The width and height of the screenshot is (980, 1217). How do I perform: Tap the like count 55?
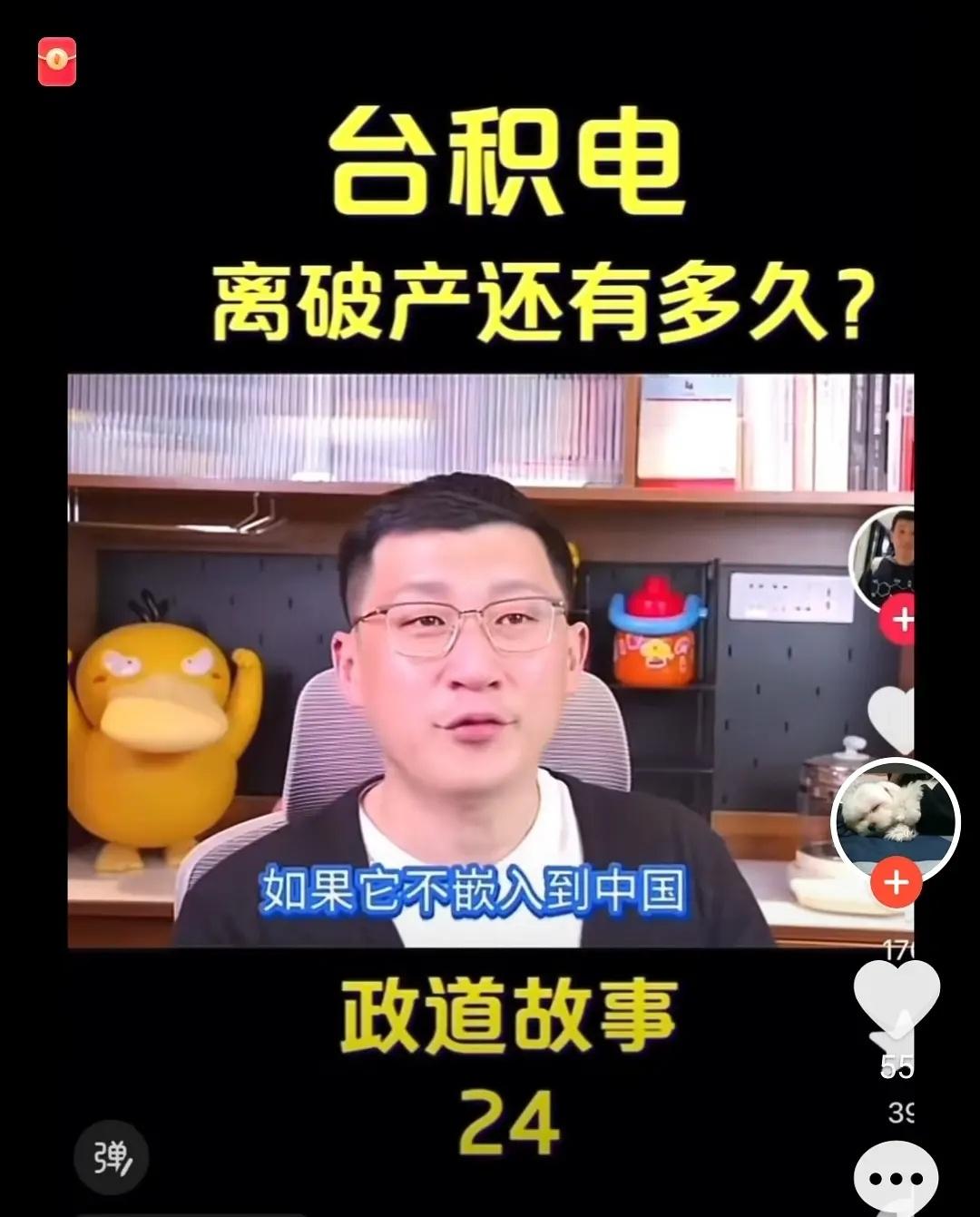pos(898,1066)
